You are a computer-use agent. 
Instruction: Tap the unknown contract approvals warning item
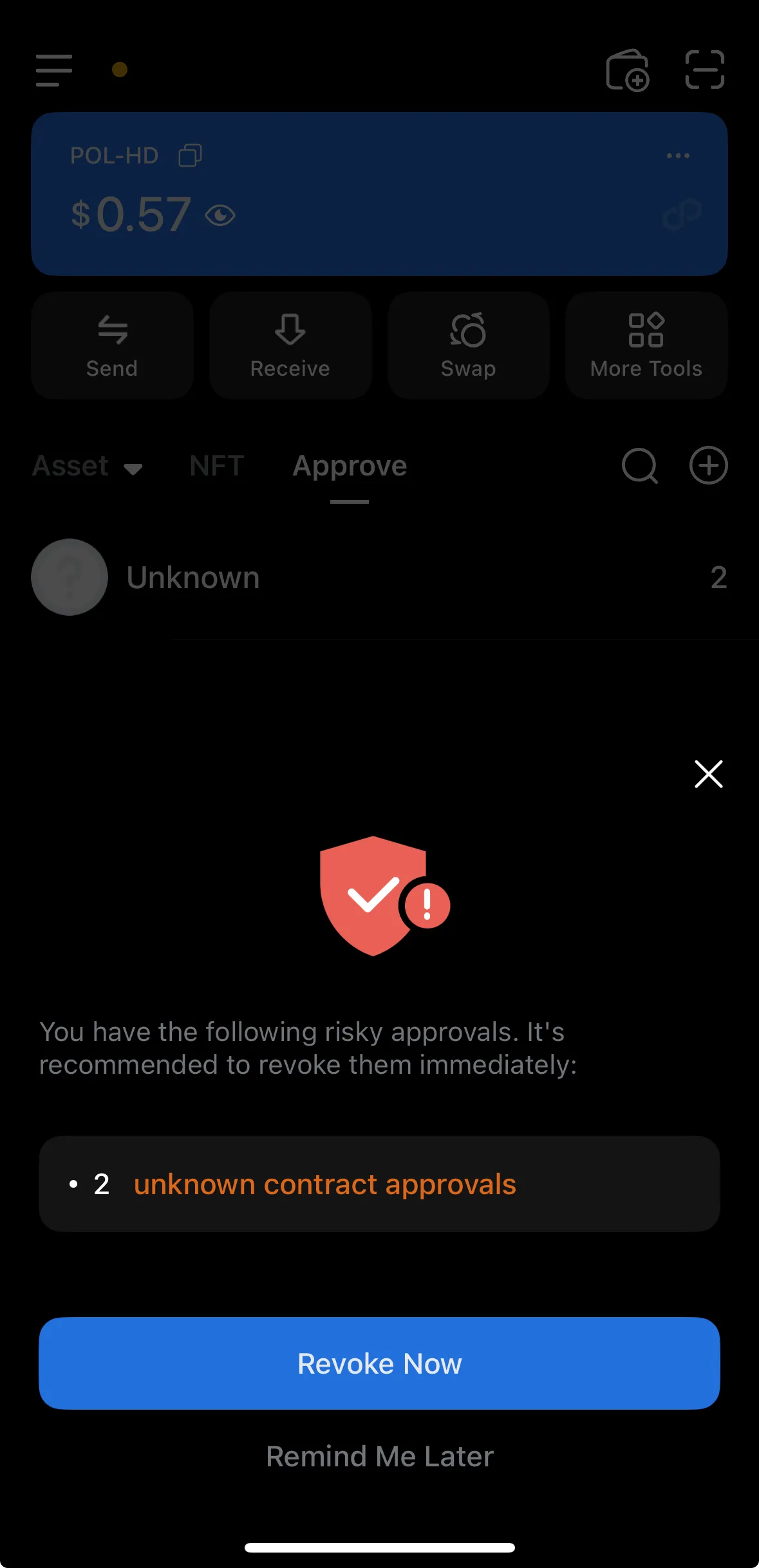(x=379, y=1184)
